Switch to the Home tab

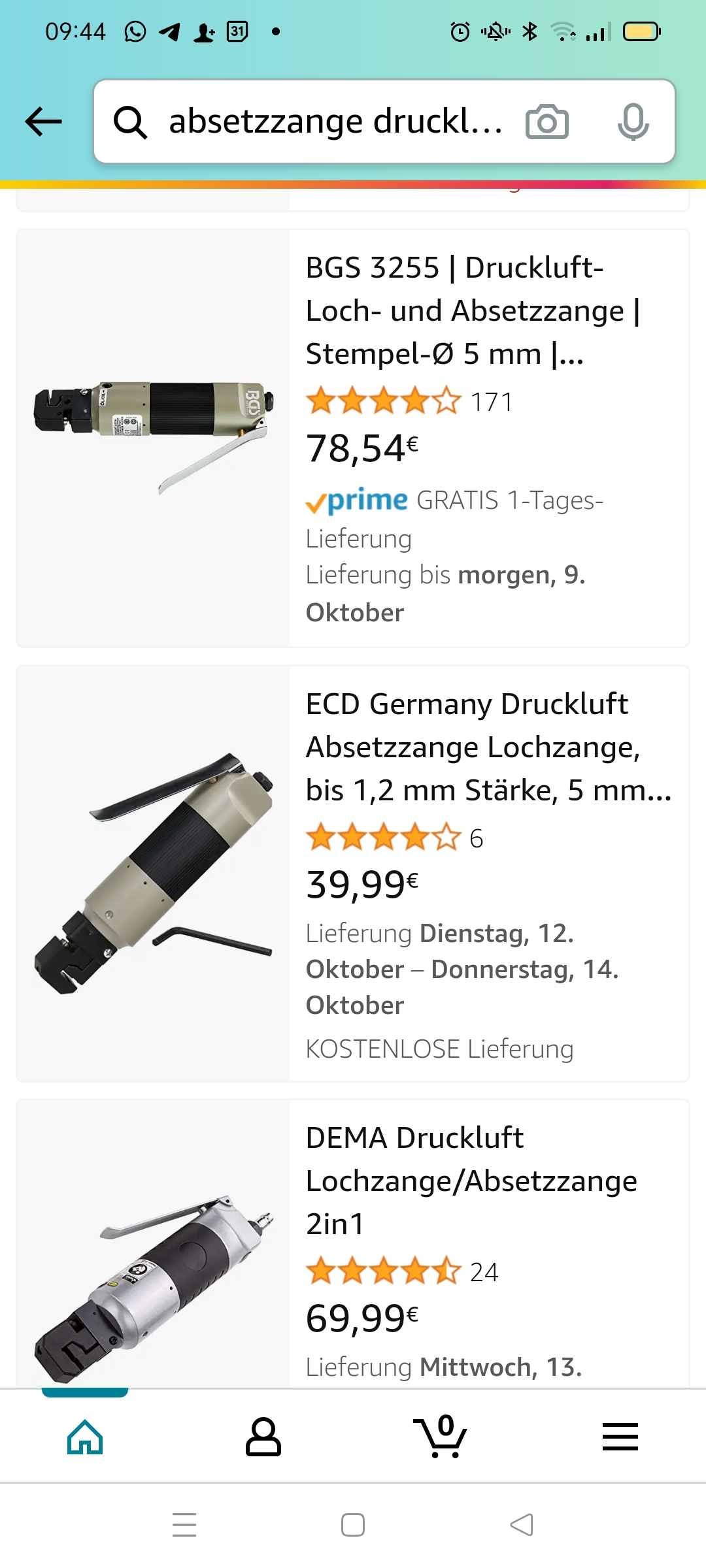[x=85, y=1437]
